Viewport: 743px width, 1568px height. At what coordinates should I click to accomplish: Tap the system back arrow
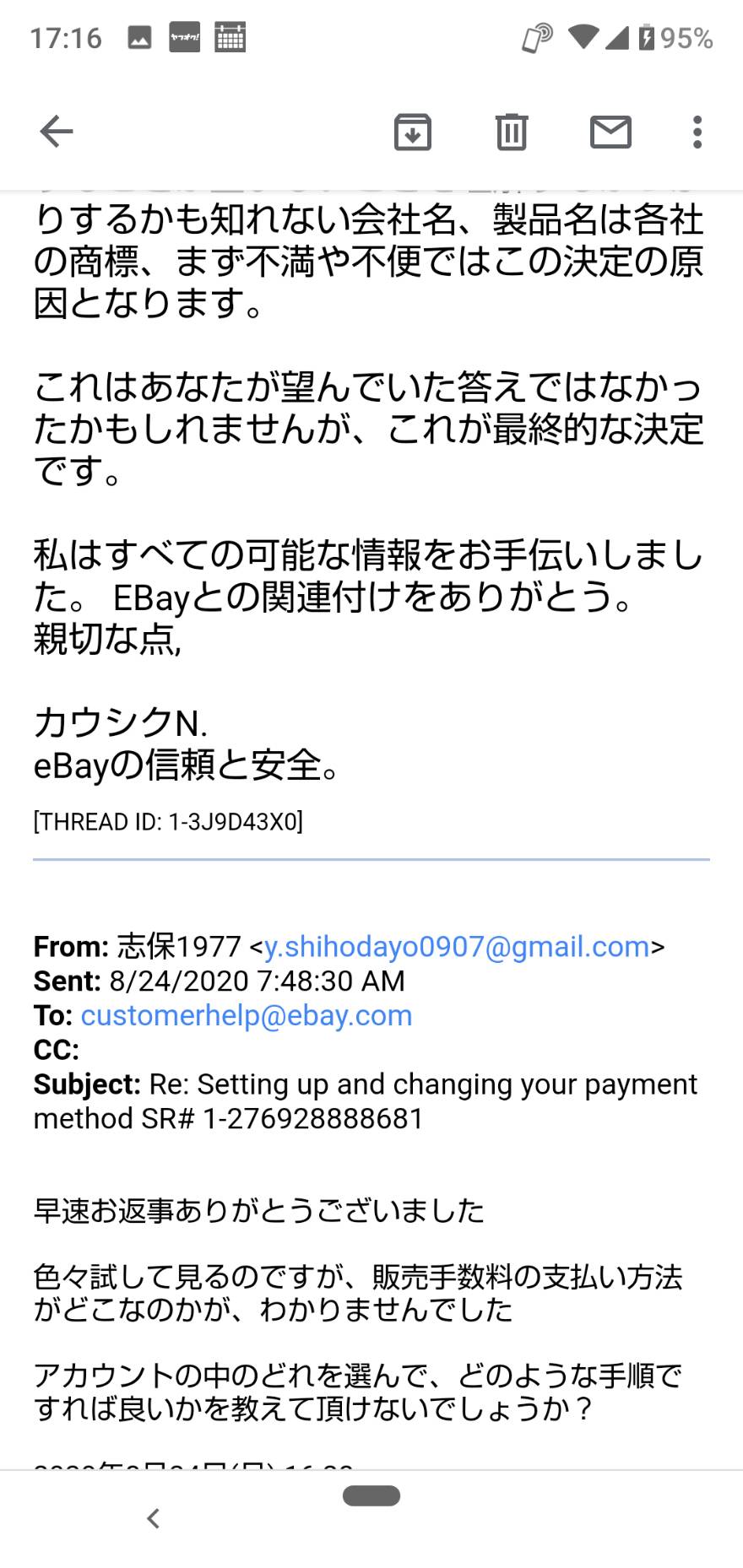point(153,1518)
